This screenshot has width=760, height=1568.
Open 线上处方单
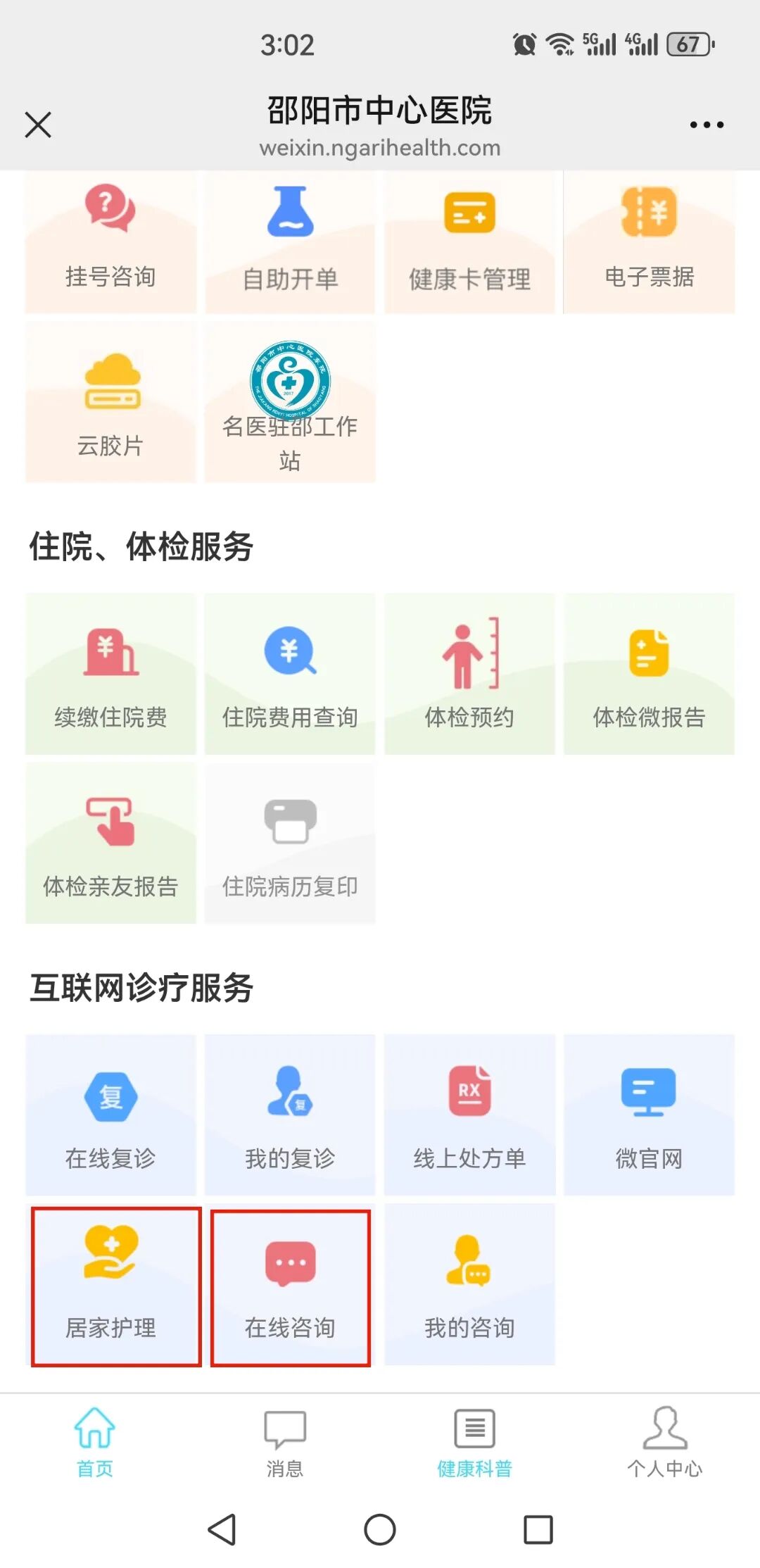469,1115
